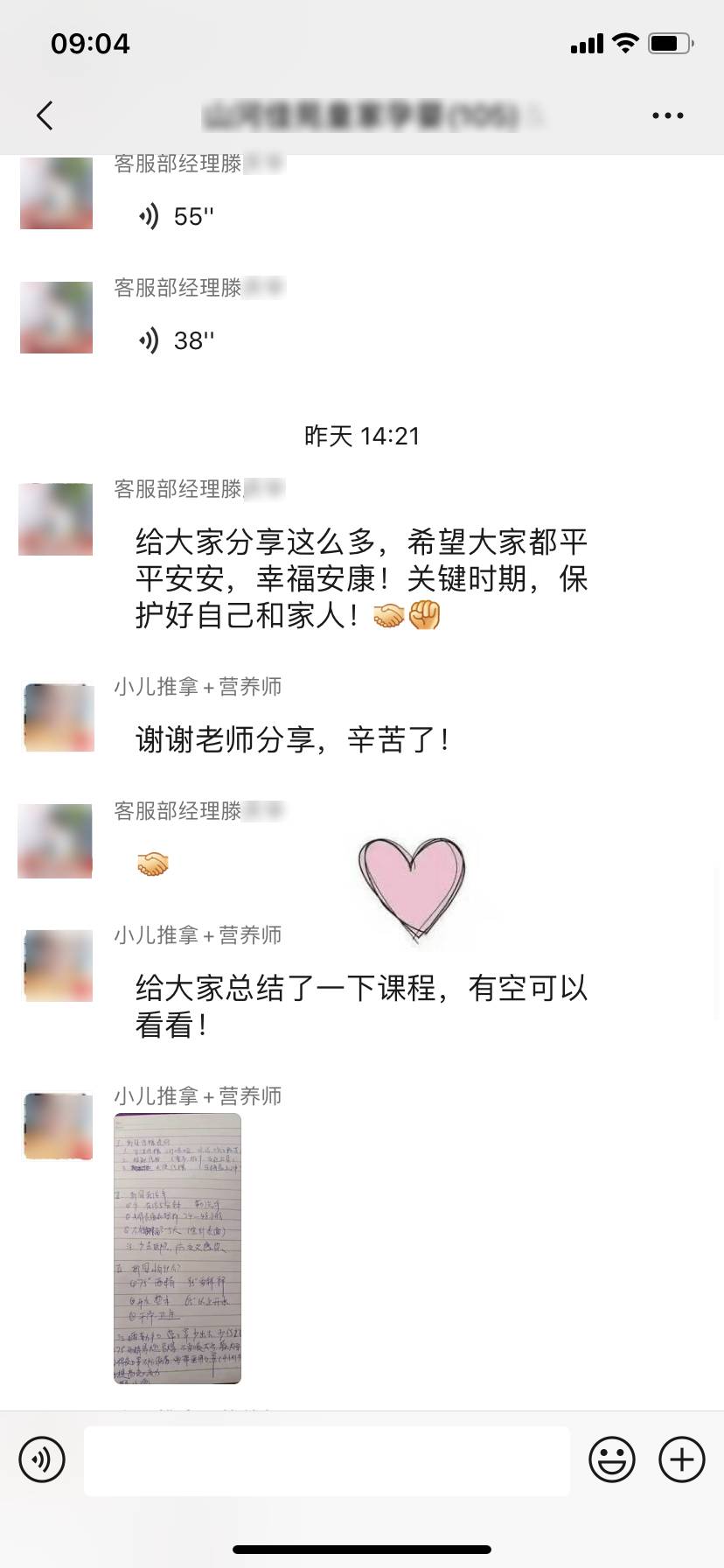
Task: Open the handwritten course notes photo
Action: 178,1249
